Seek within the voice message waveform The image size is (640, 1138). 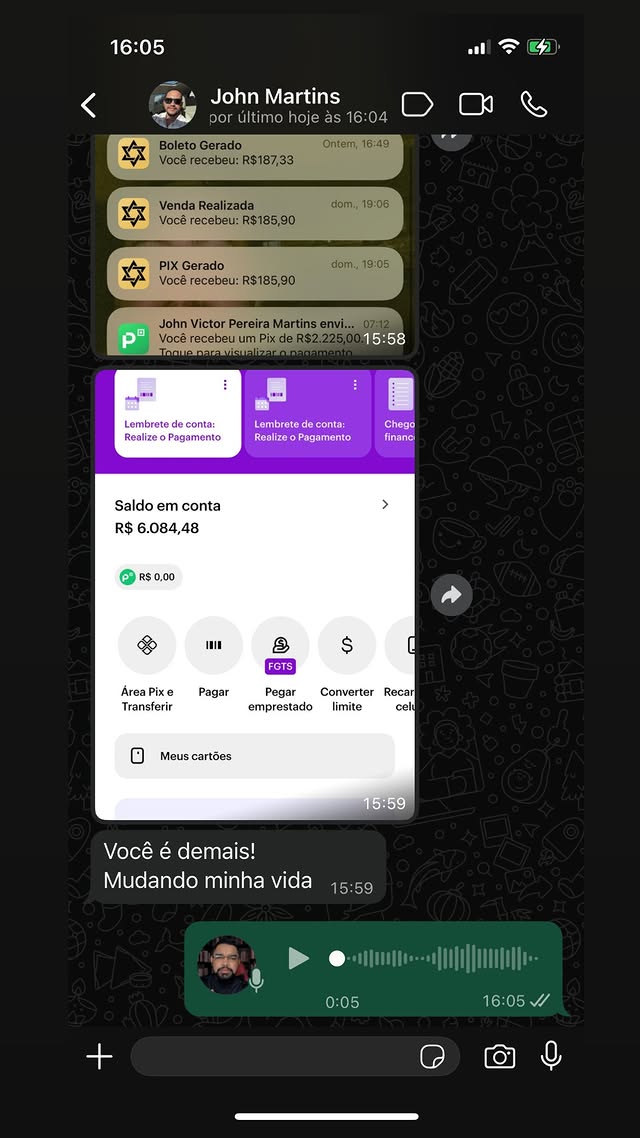(440, 958)
